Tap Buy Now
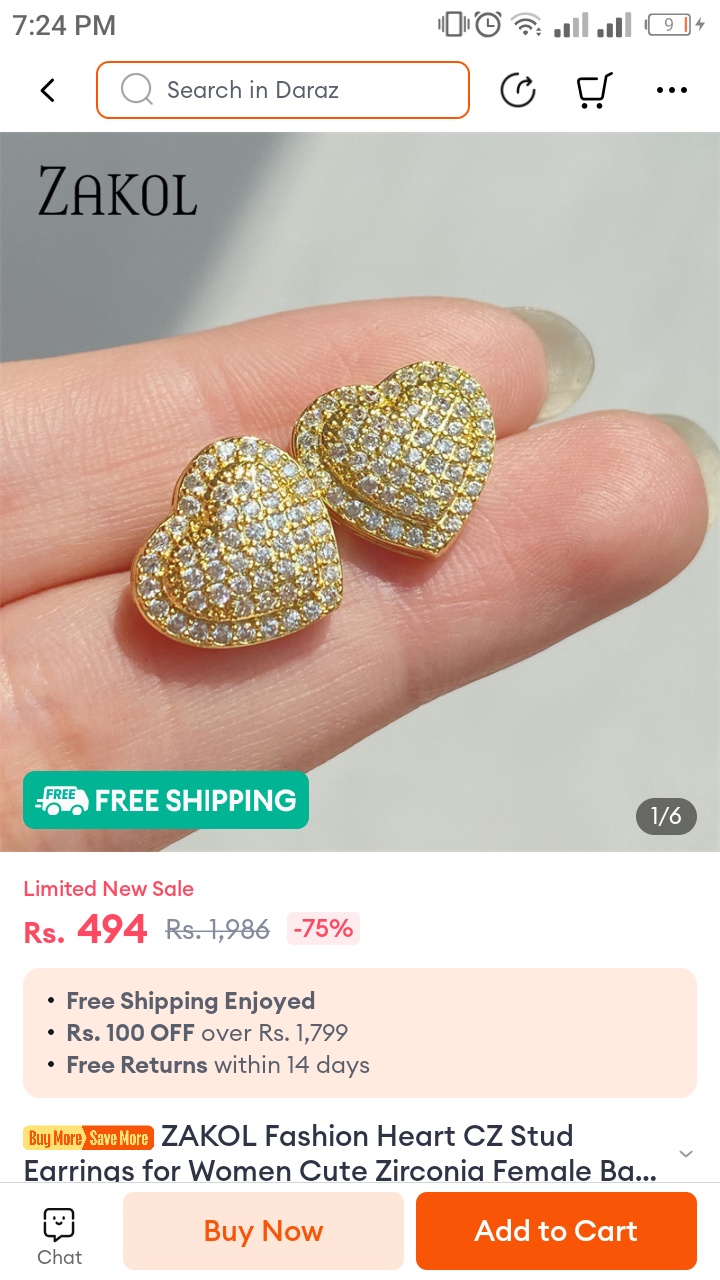 coord(263,1231)
